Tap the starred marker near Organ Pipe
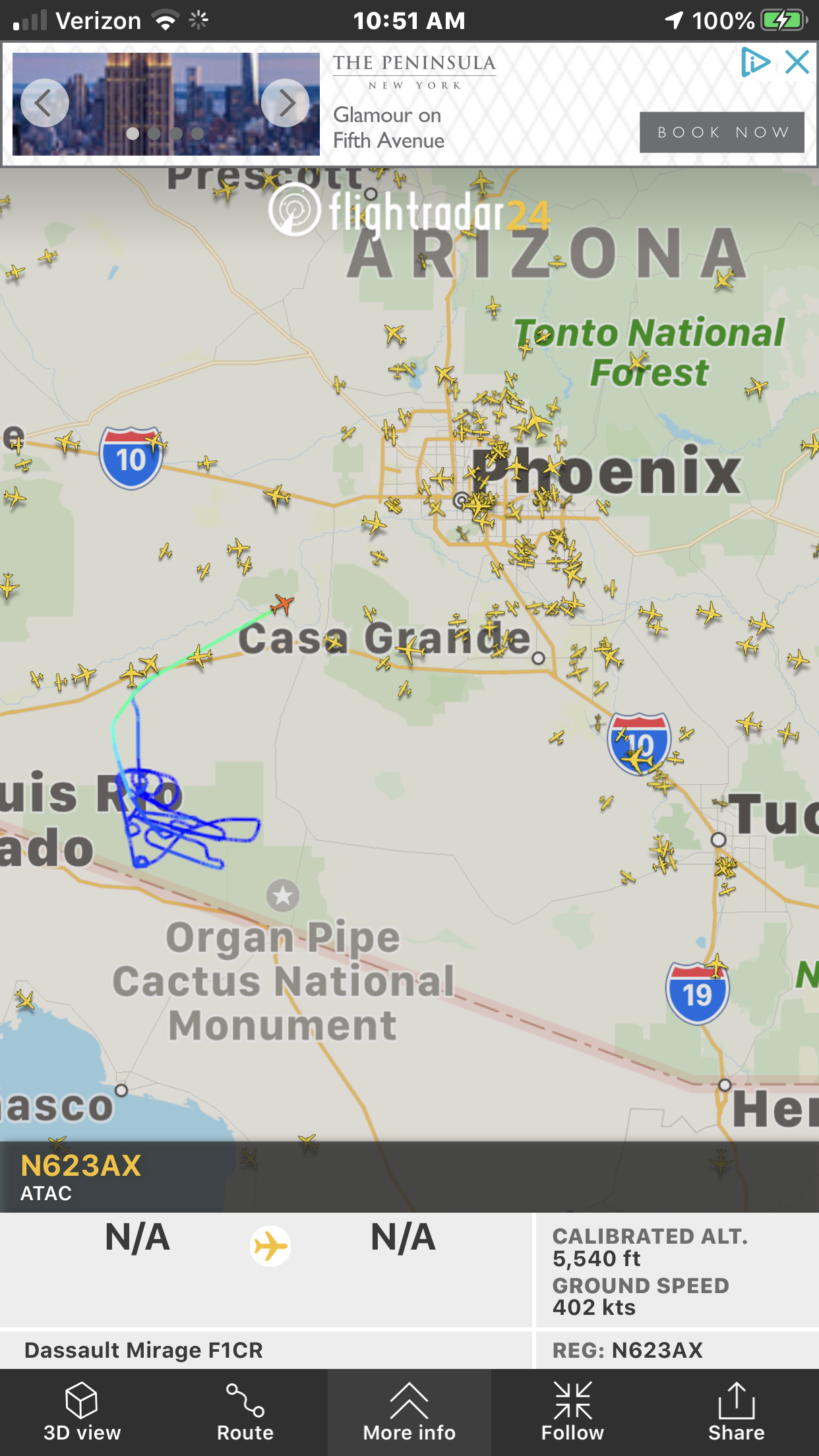Screen dimensions: 819x1456 tap(283, 895)
